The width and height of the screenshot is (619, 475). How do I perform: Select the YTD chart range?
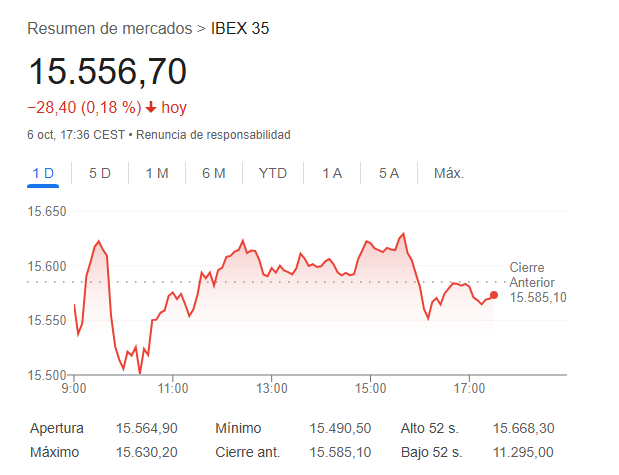coord(273,173)
